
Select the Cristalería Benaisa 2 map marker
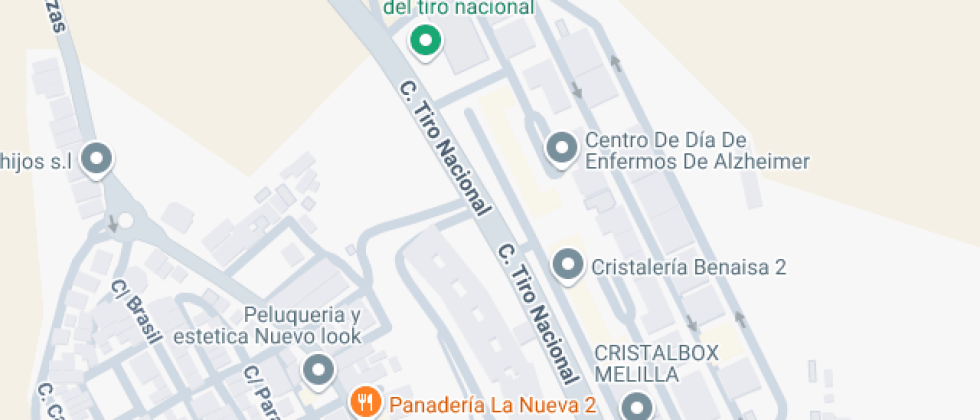568,265
